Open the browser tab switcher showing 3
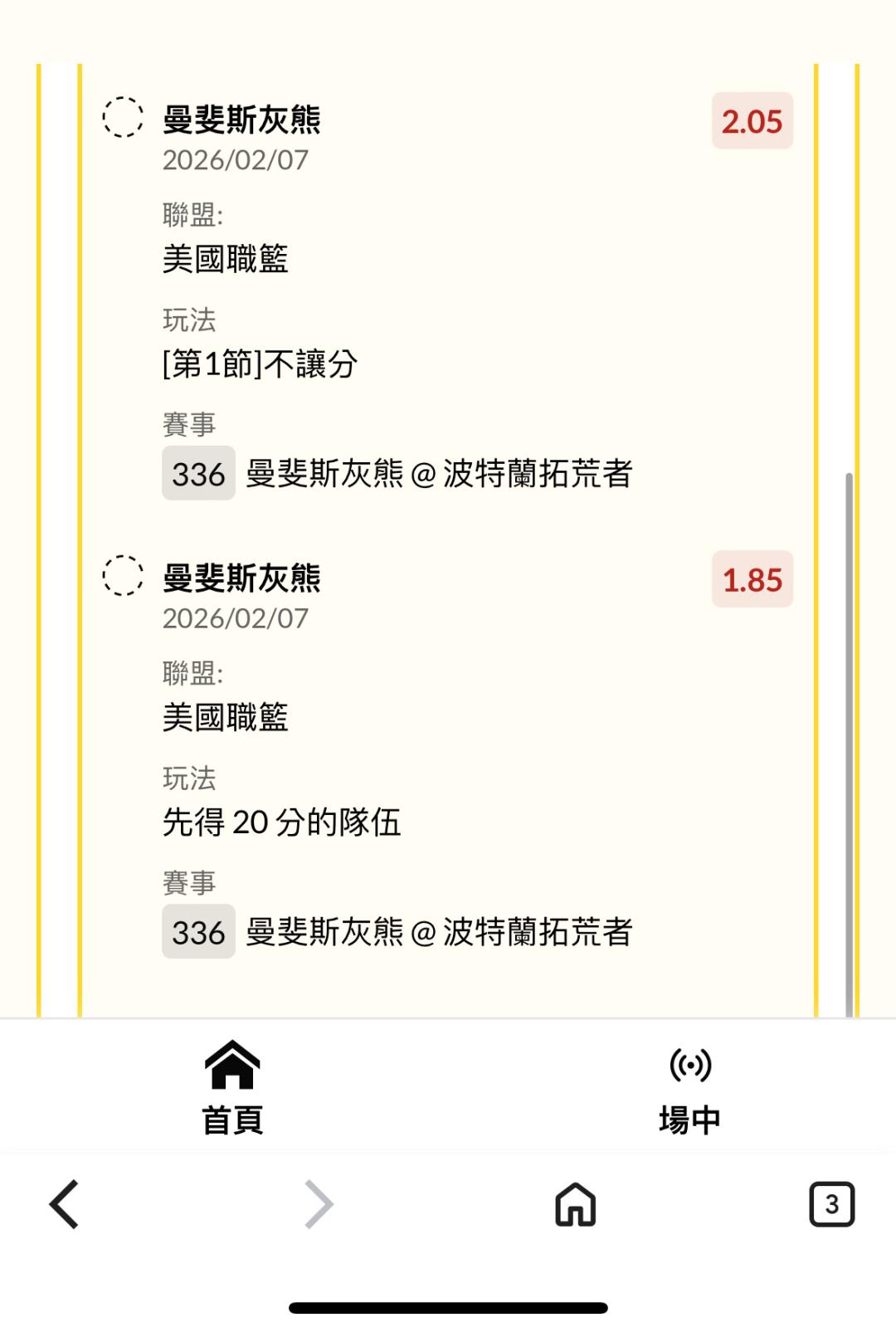 [831, 1204]
